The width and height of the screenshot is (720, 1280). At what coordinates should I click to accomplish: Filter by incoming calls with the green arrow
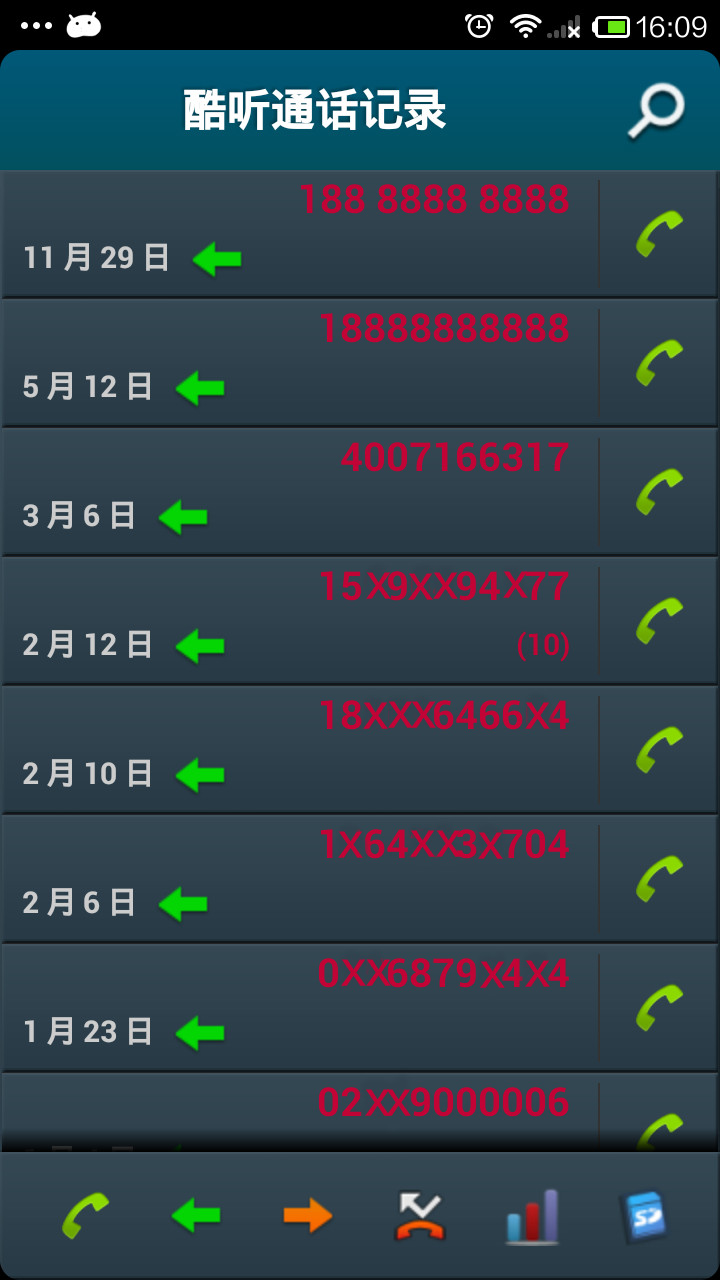pos(196,1216)
